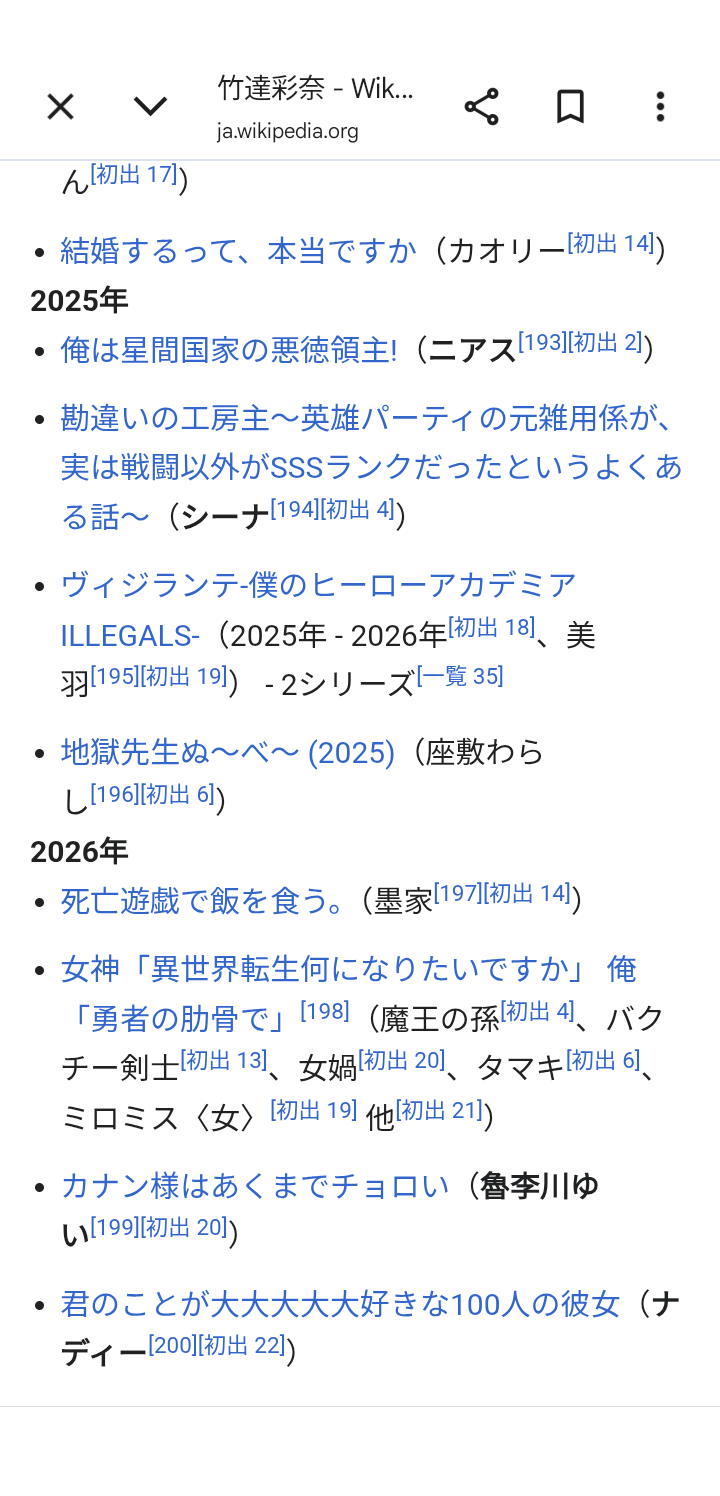
Task: Open the 勘違いの工房主 article link
Action: 371,467
